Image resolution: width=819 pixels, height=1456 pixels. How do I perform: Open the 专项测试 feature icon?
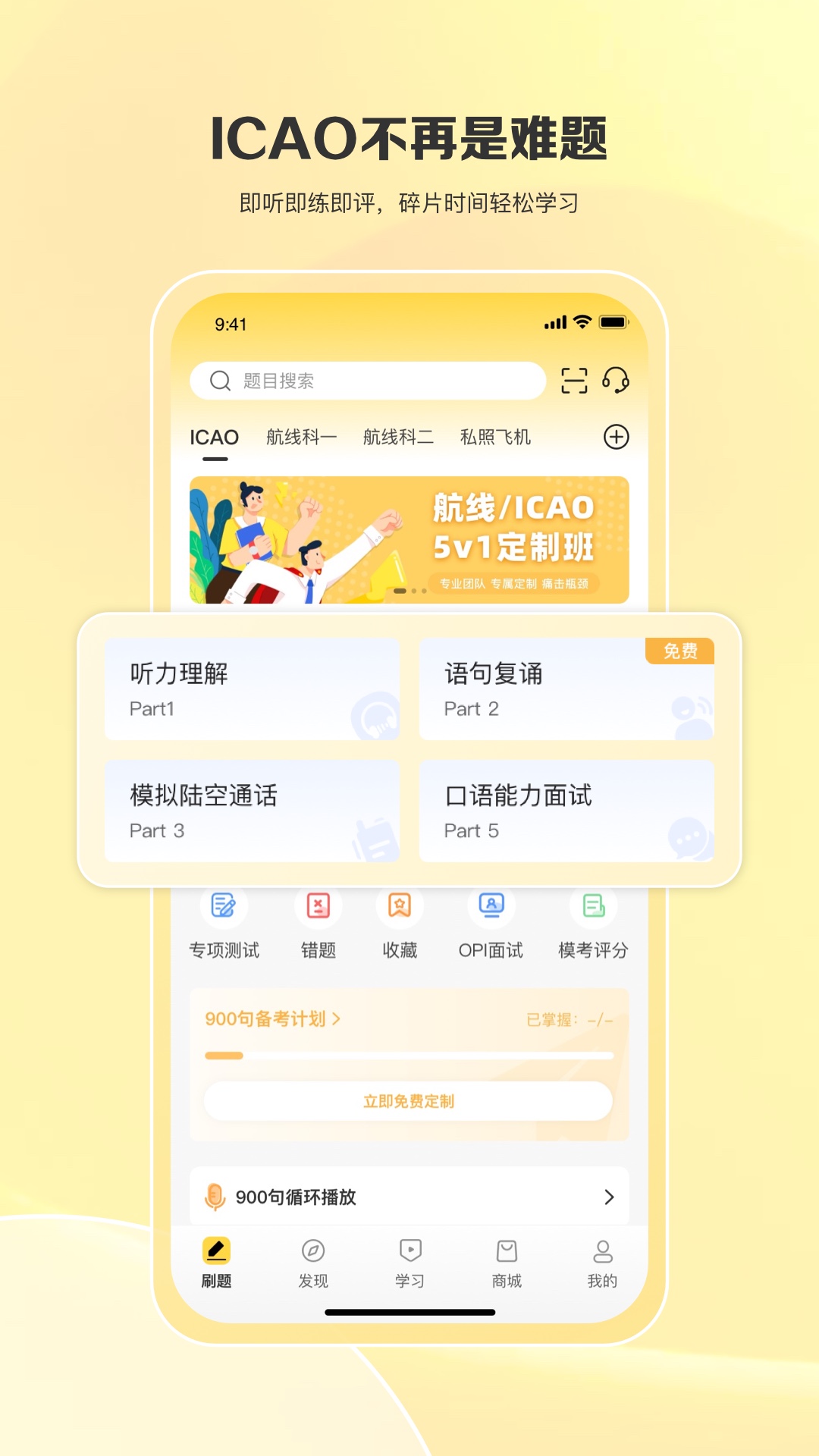[x=224, y=907]
